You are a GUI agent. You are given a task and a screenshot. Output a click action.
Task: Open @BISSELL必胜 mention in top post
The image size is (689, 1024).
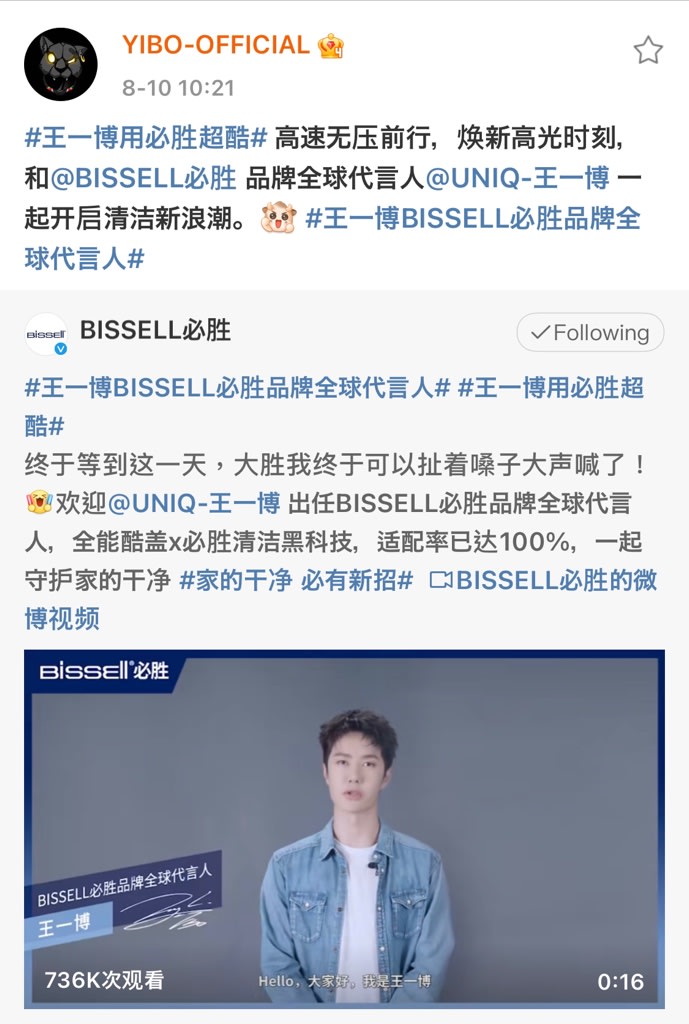(x=144, y=180)
